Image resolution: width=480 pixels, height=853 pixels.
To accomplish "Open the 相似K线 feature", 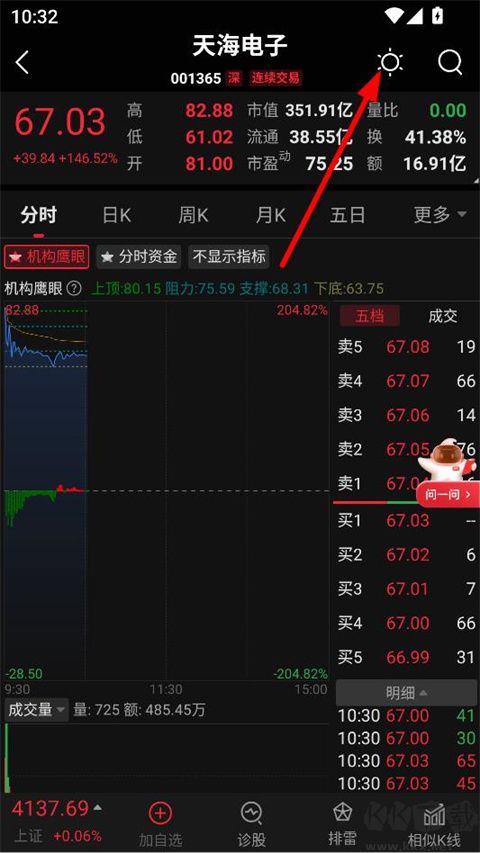I will 434,825.
